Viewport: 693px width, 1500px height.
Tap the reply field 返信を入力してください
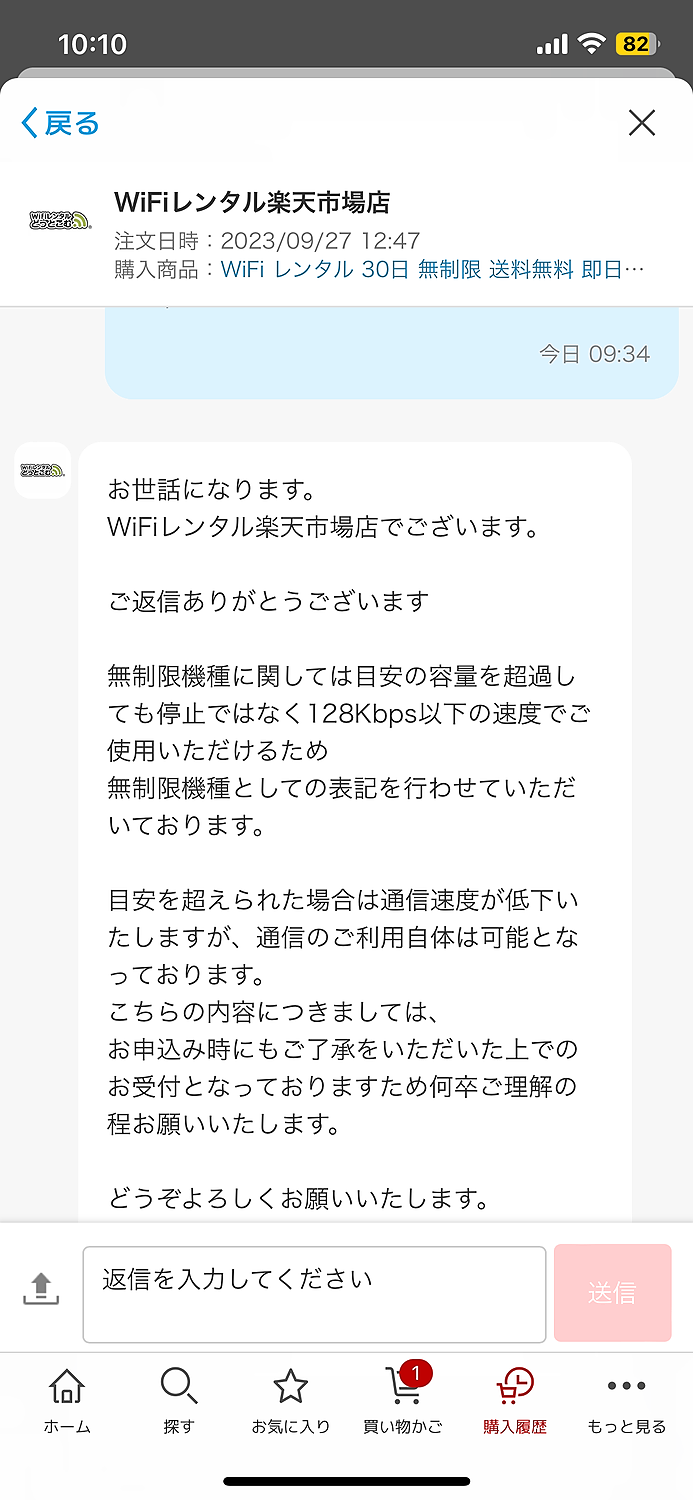pyautogui.click(x=314, y=1294)
